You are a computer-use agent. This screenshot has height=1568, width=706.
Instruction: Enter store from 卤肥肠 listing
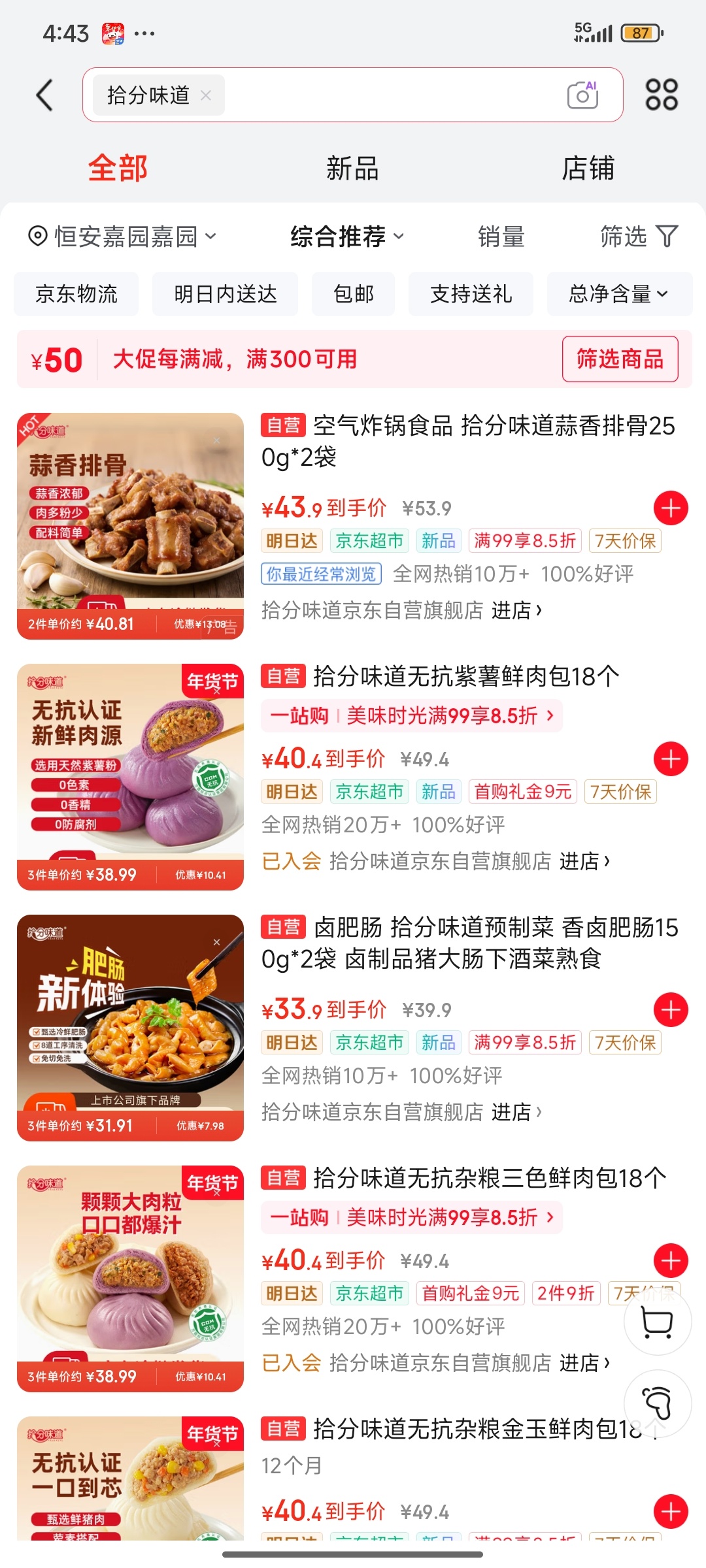[516, 1112]
